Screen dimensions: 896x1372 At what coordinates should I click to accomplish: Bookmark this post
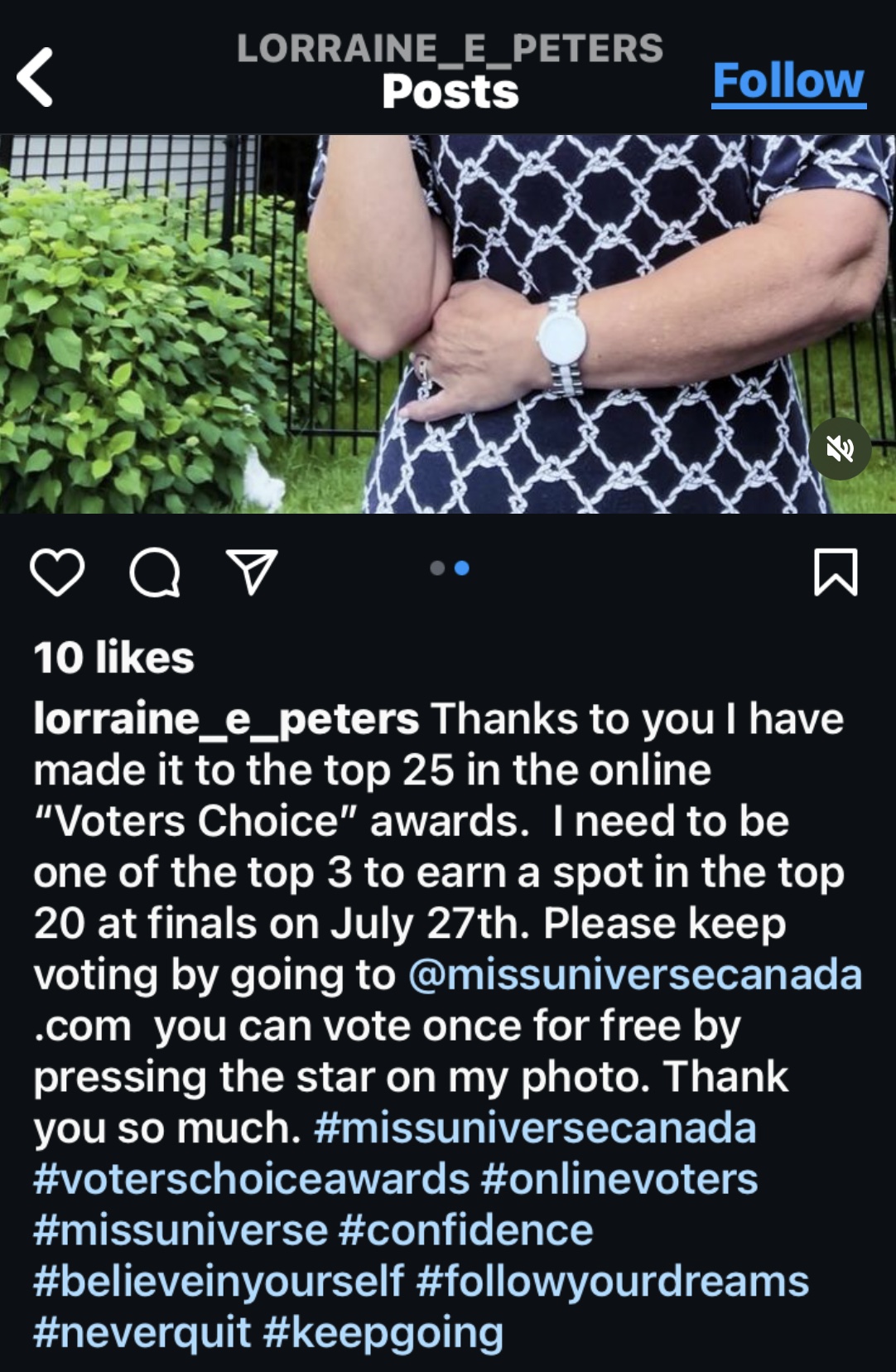click(836, 572)
